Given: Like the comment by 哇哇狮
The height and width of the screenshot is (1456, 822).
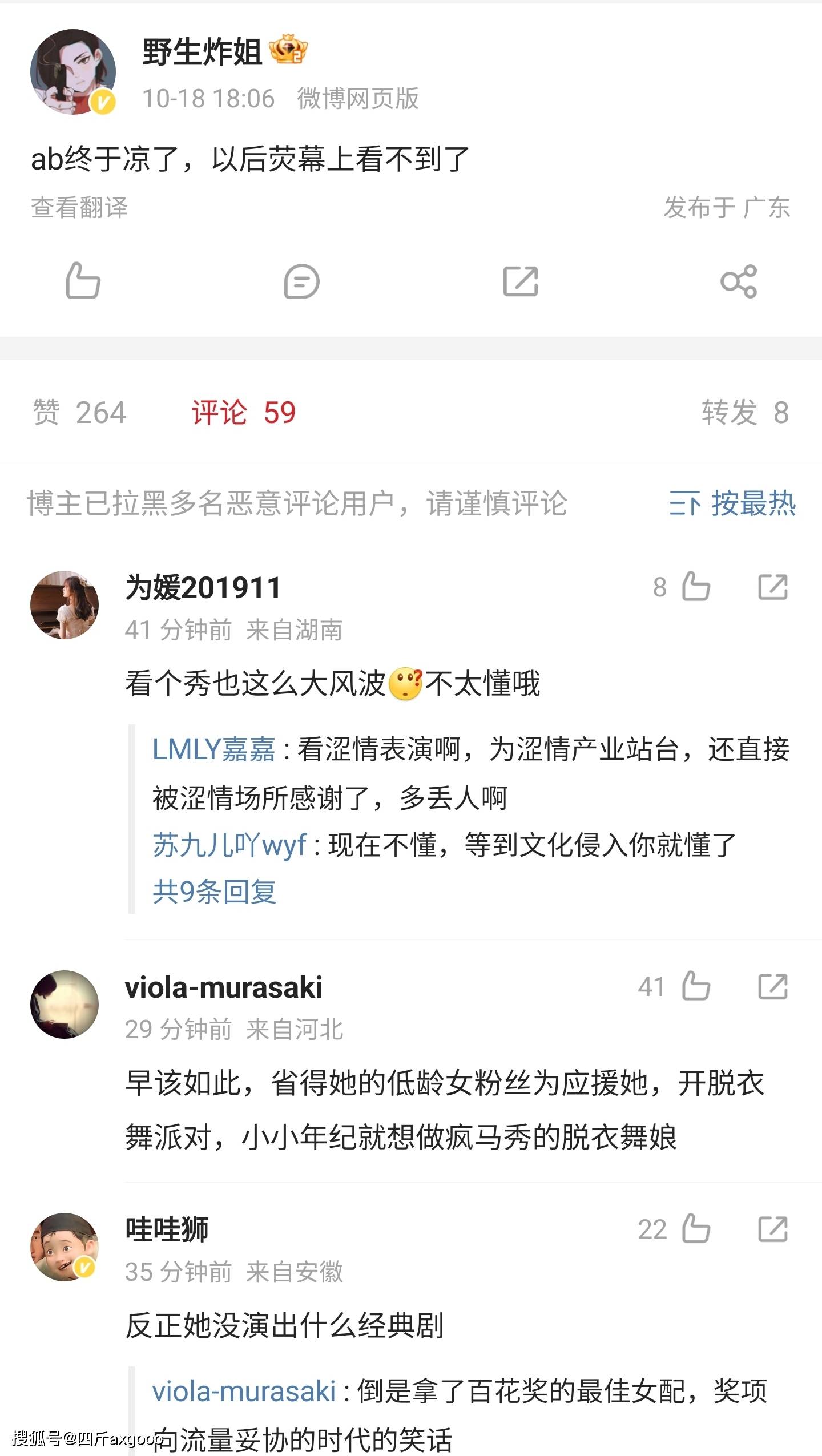Looking at the screenshot, I should [695, 1229].
